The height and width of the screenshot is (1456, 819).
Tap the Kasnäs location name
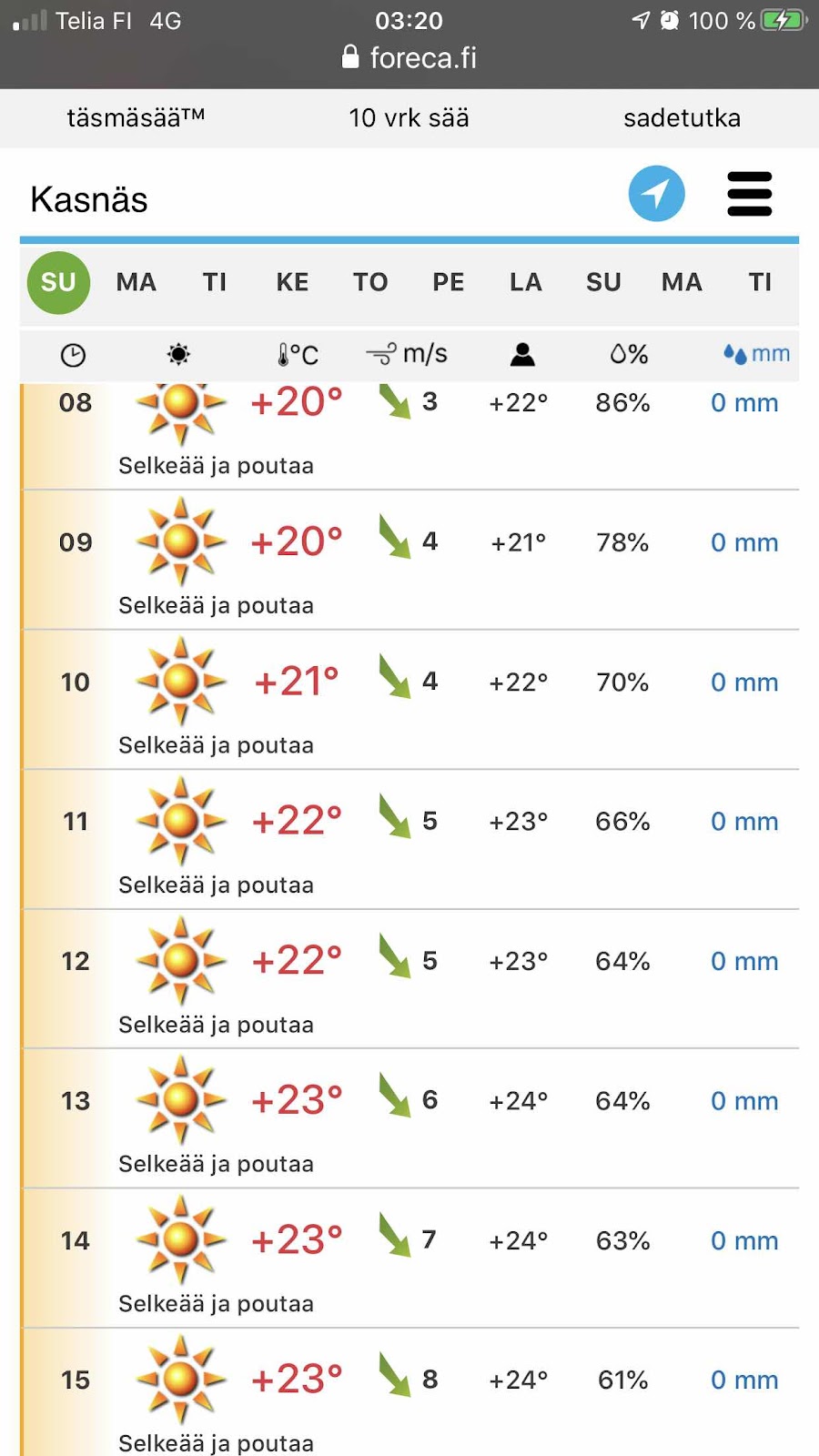pos(89,199)
